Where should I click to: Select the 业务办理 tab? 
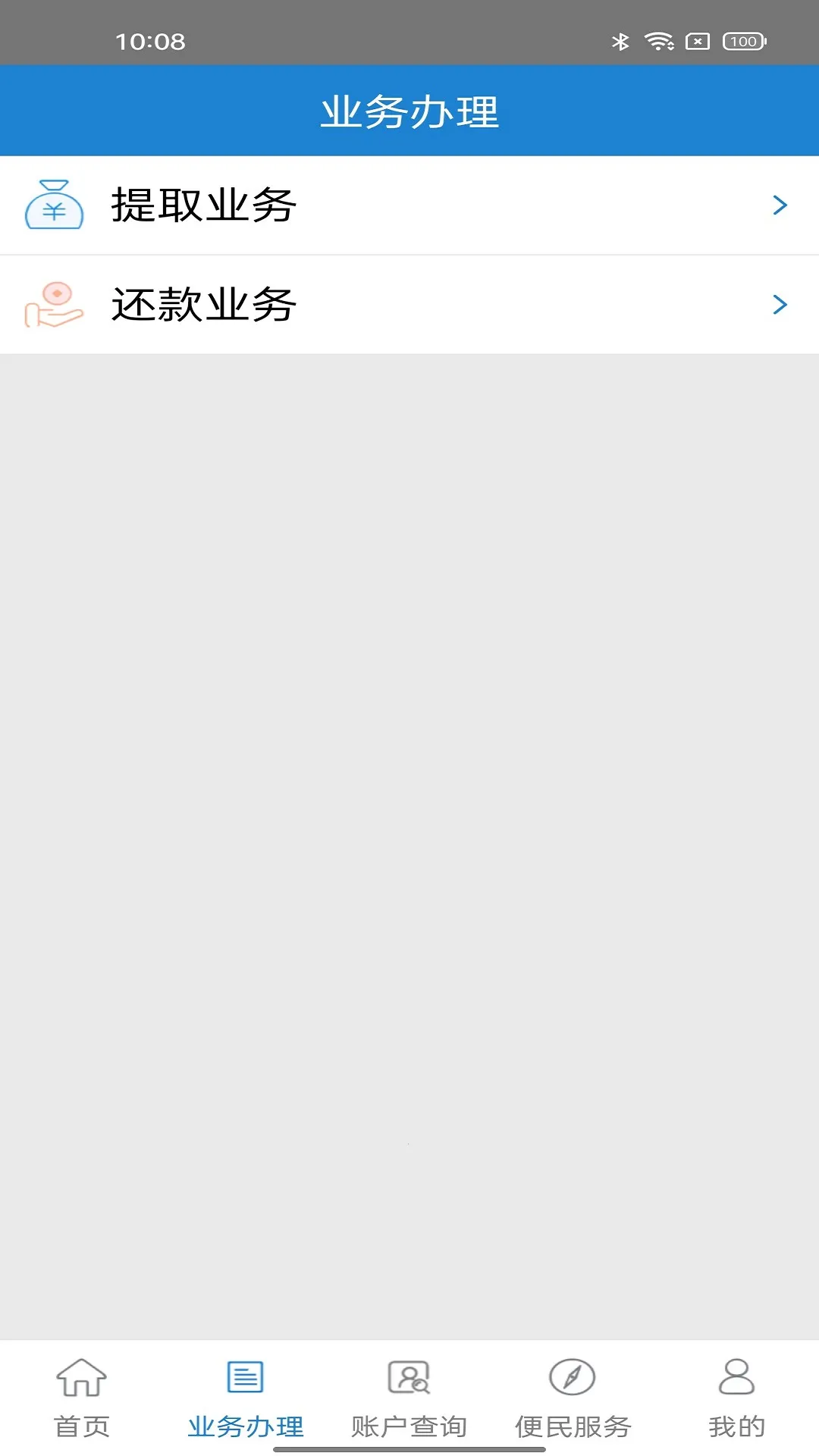pos(246,1397)
